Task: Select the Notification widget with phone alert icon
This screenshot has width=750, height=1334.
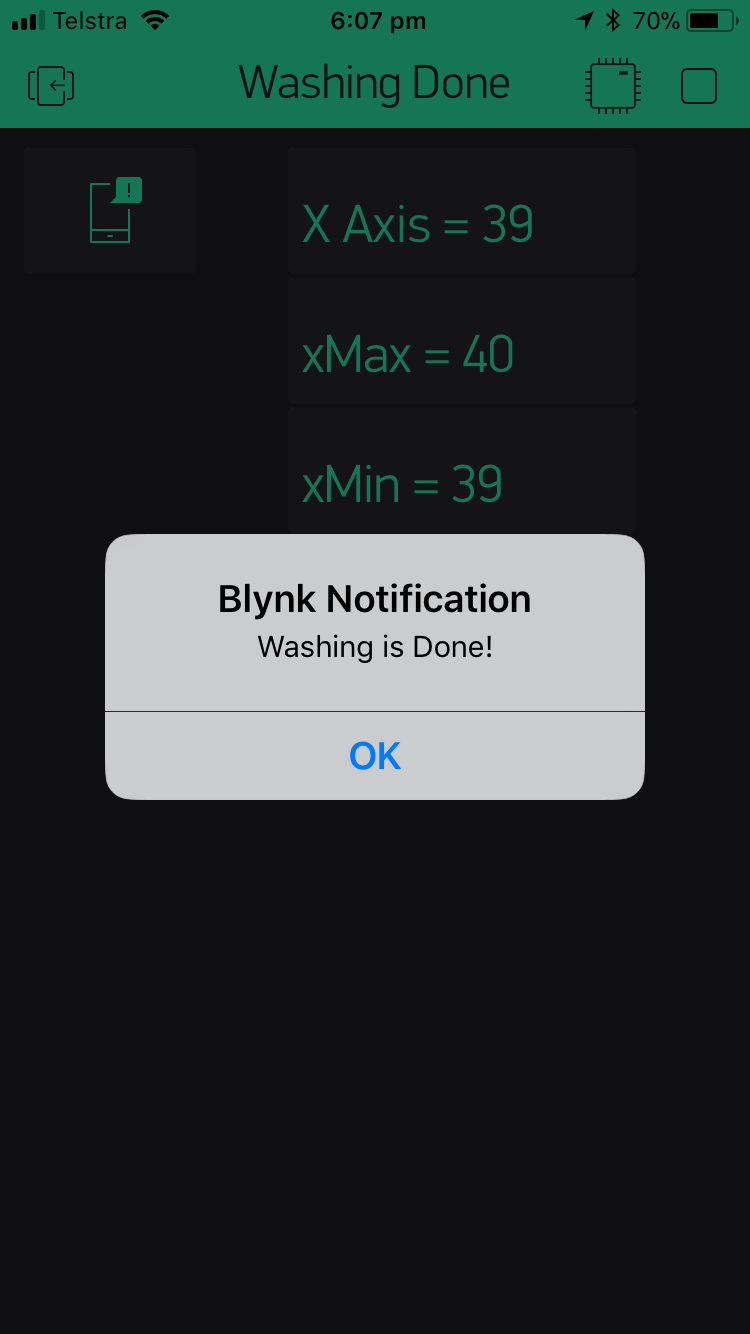Action: click(x=109, y=210)
